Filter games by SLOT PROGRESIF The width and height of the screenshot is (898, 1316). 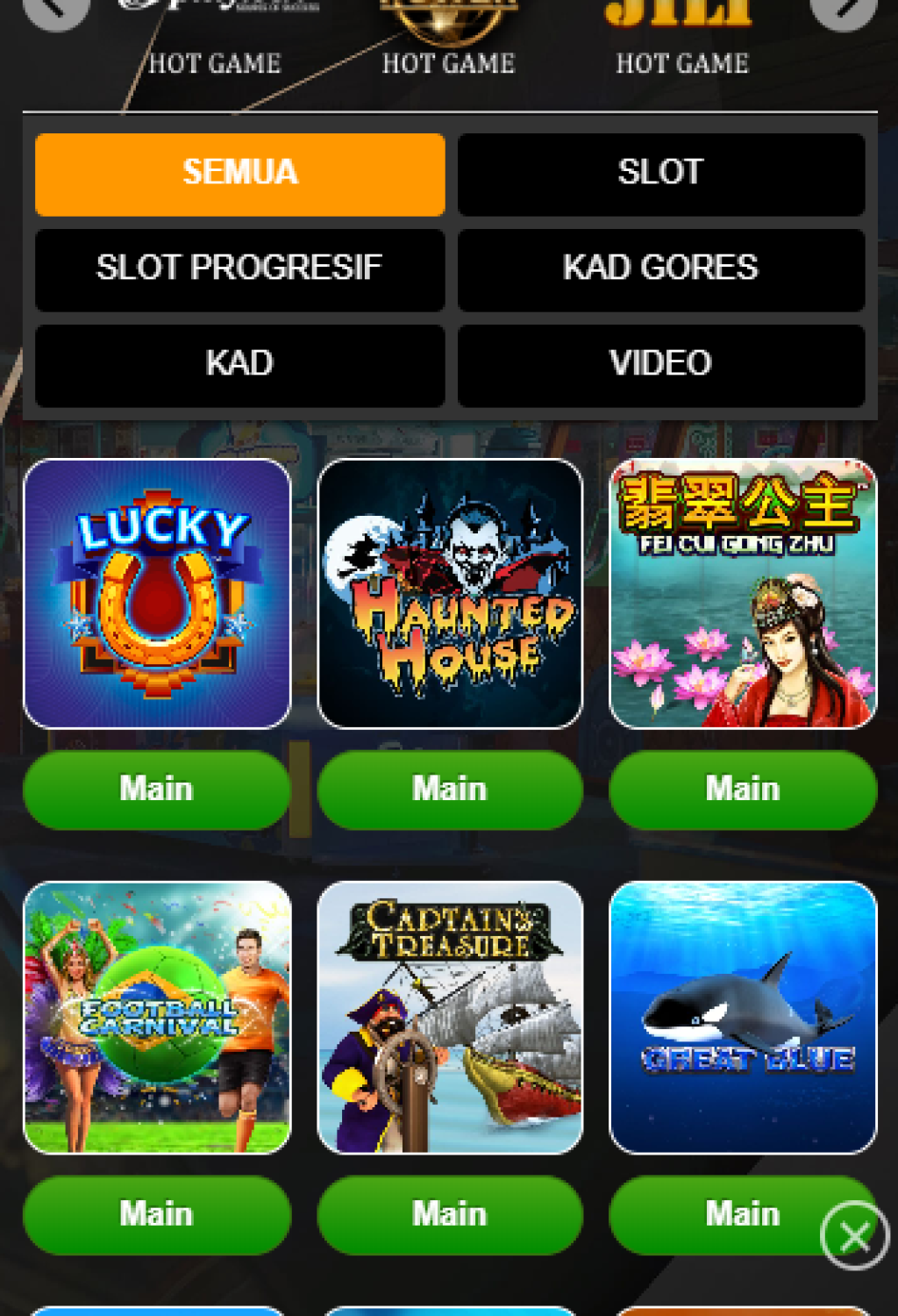click(239, 269)
